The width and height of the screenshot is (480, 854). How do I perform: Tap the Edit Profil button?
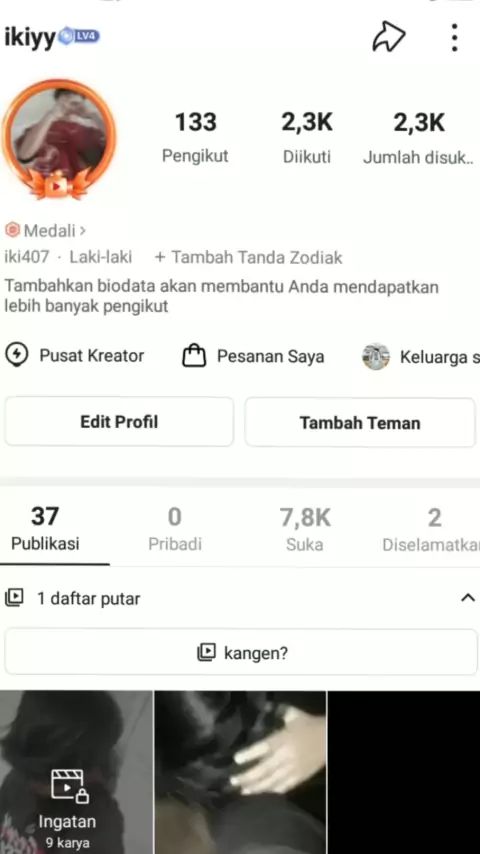tap(119, 422)
